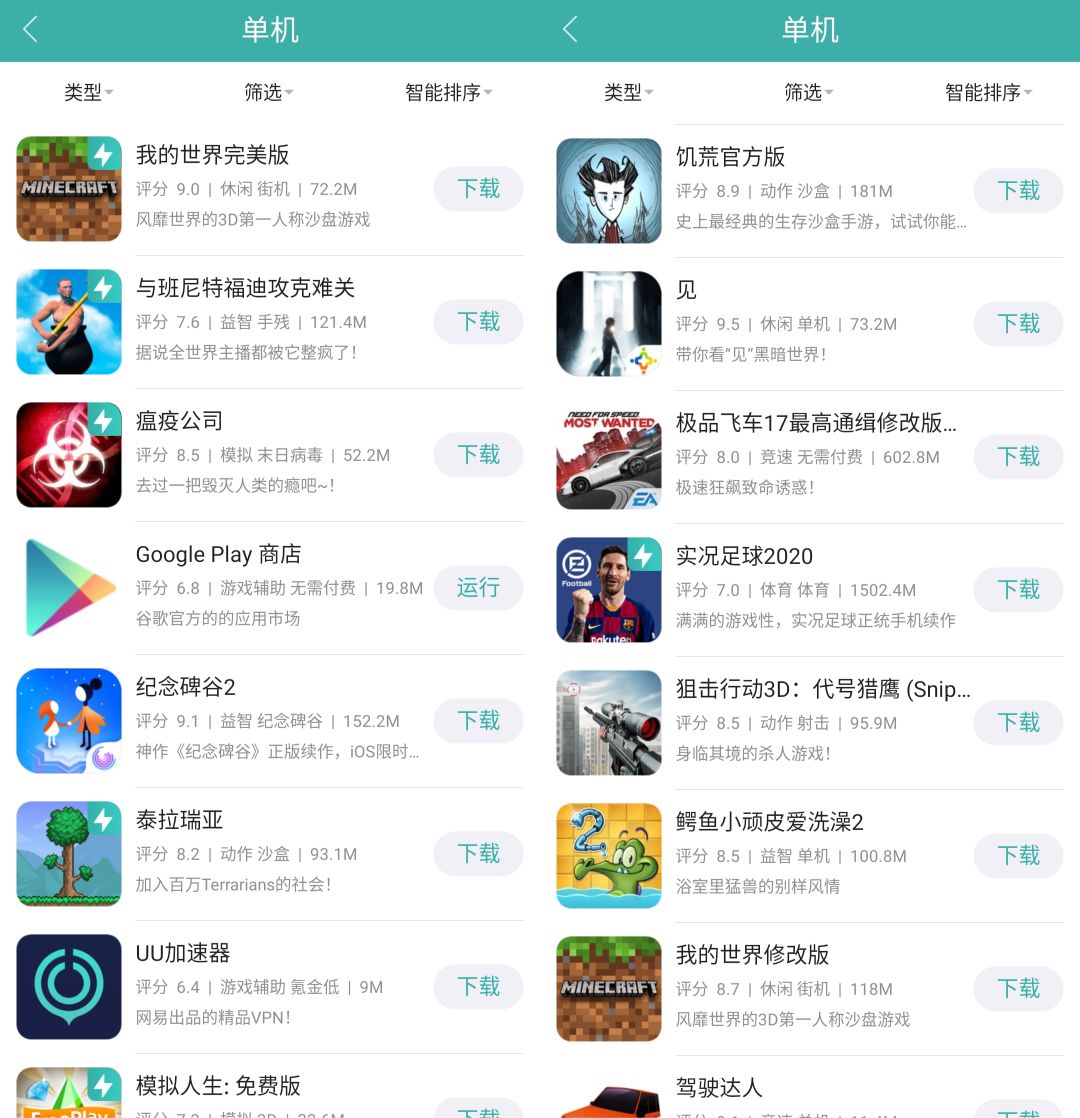The image size is (1080, 1118).
Task: Tap the 泰拉瑞亚 (Terraria) app icon
Action: tap(68, 853)
